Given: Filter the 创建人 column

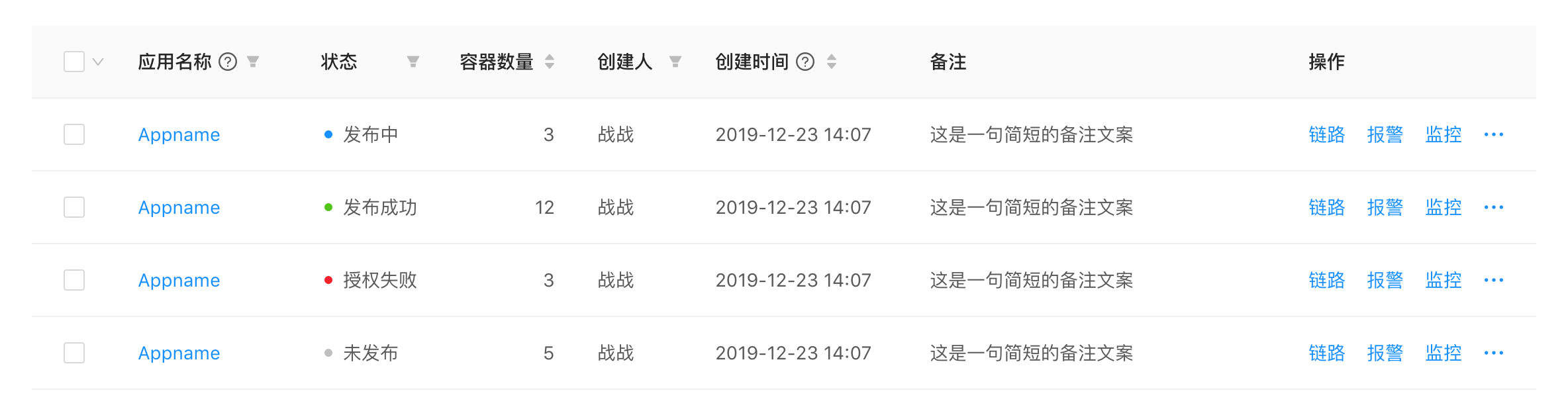Looking at the screenshot, I should [x=675, y=62].
